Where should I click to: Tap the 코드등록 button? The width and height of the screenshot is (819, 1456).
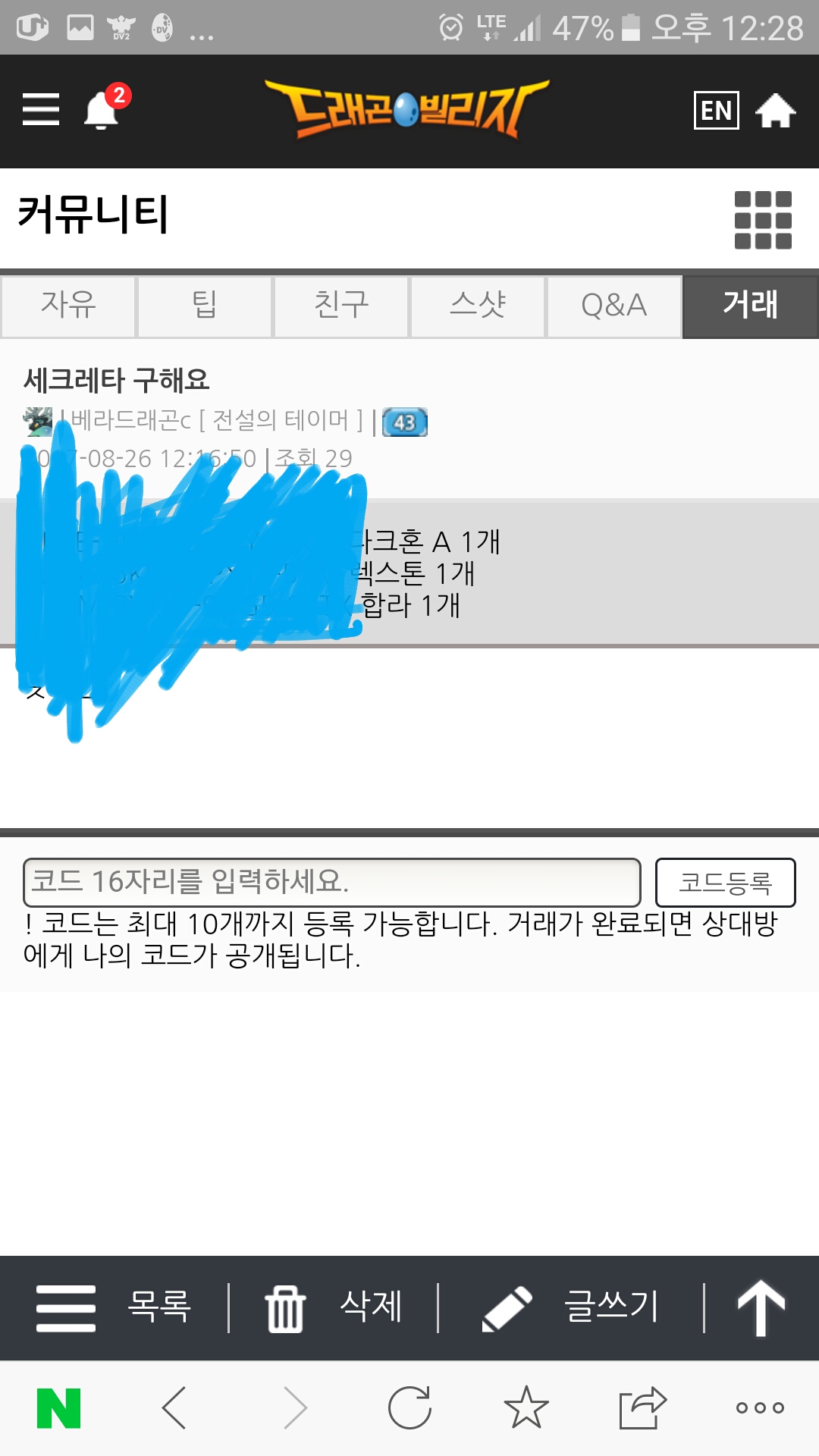725,882
